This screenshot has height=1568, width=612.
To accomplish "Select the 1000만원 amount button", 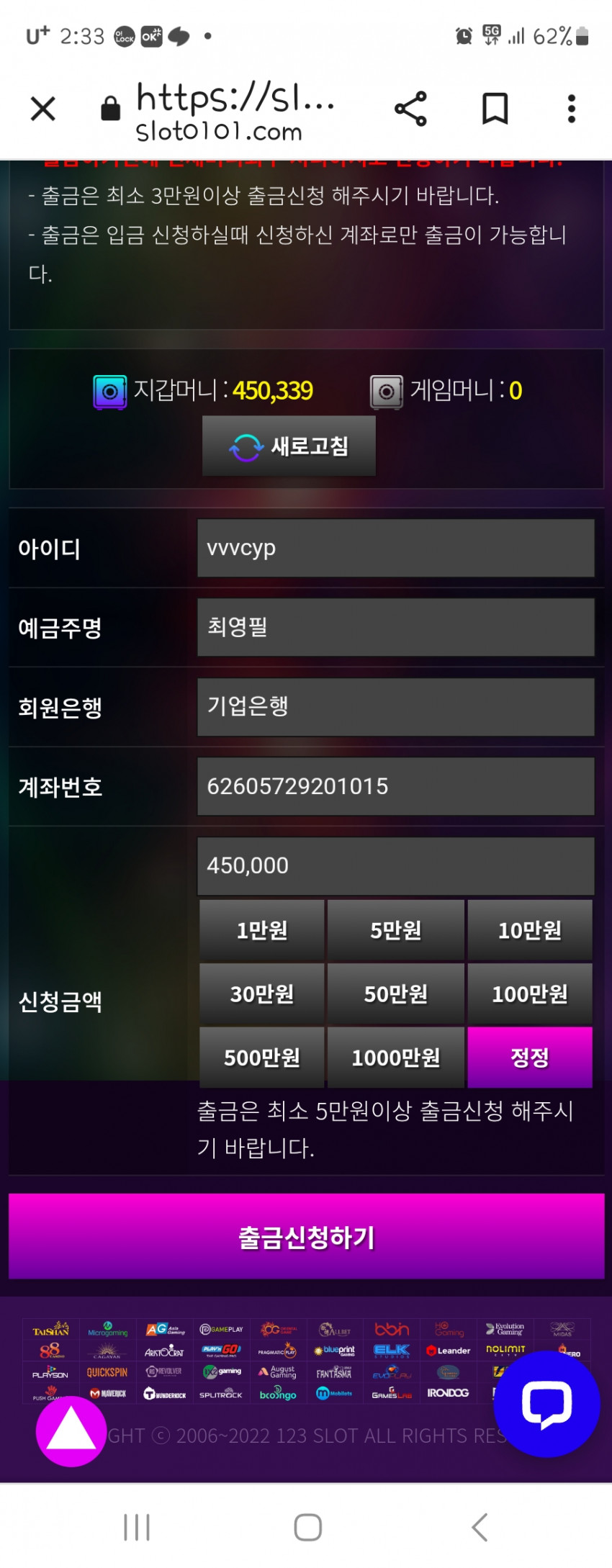I will click(x=395, y=1058).
